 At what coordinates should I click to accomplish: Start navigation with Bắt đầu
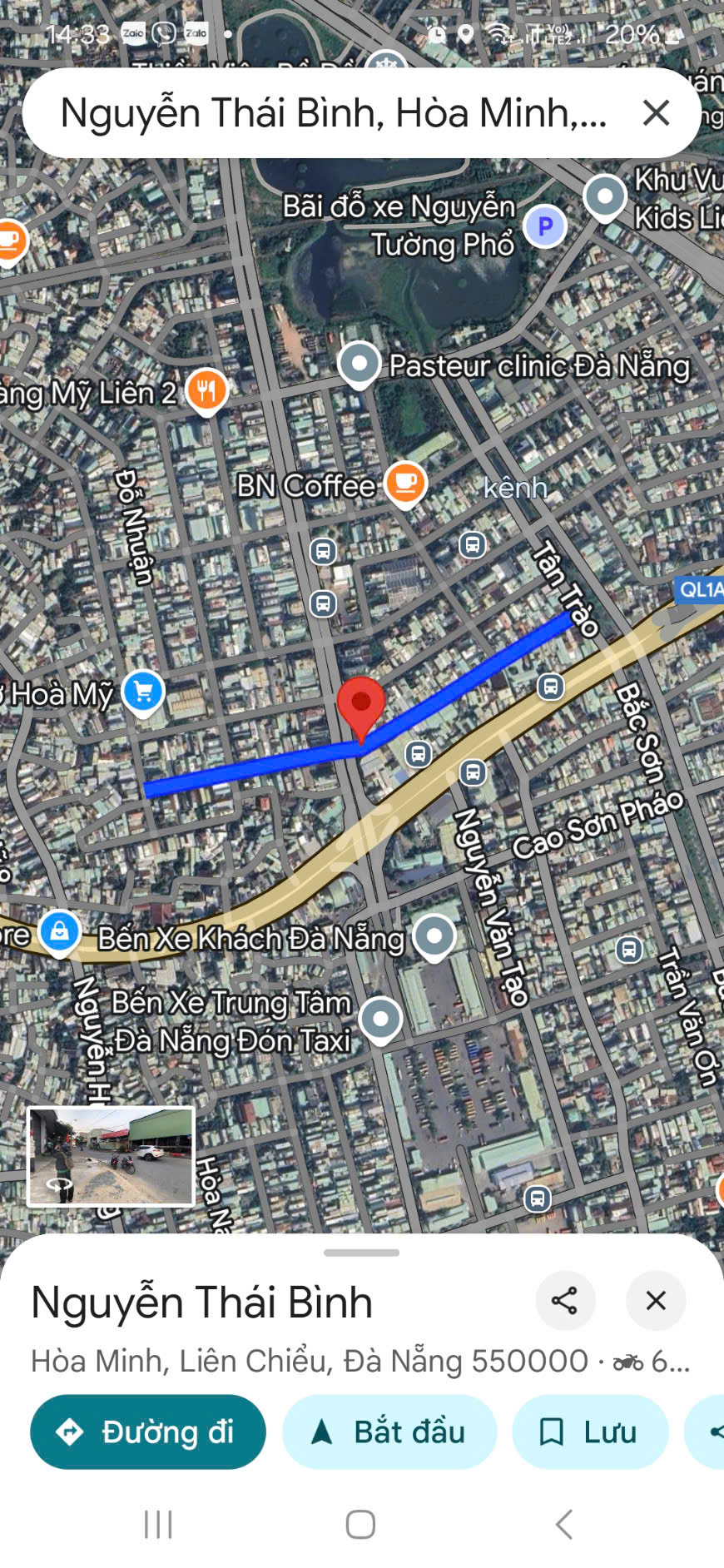[389, 1432]
